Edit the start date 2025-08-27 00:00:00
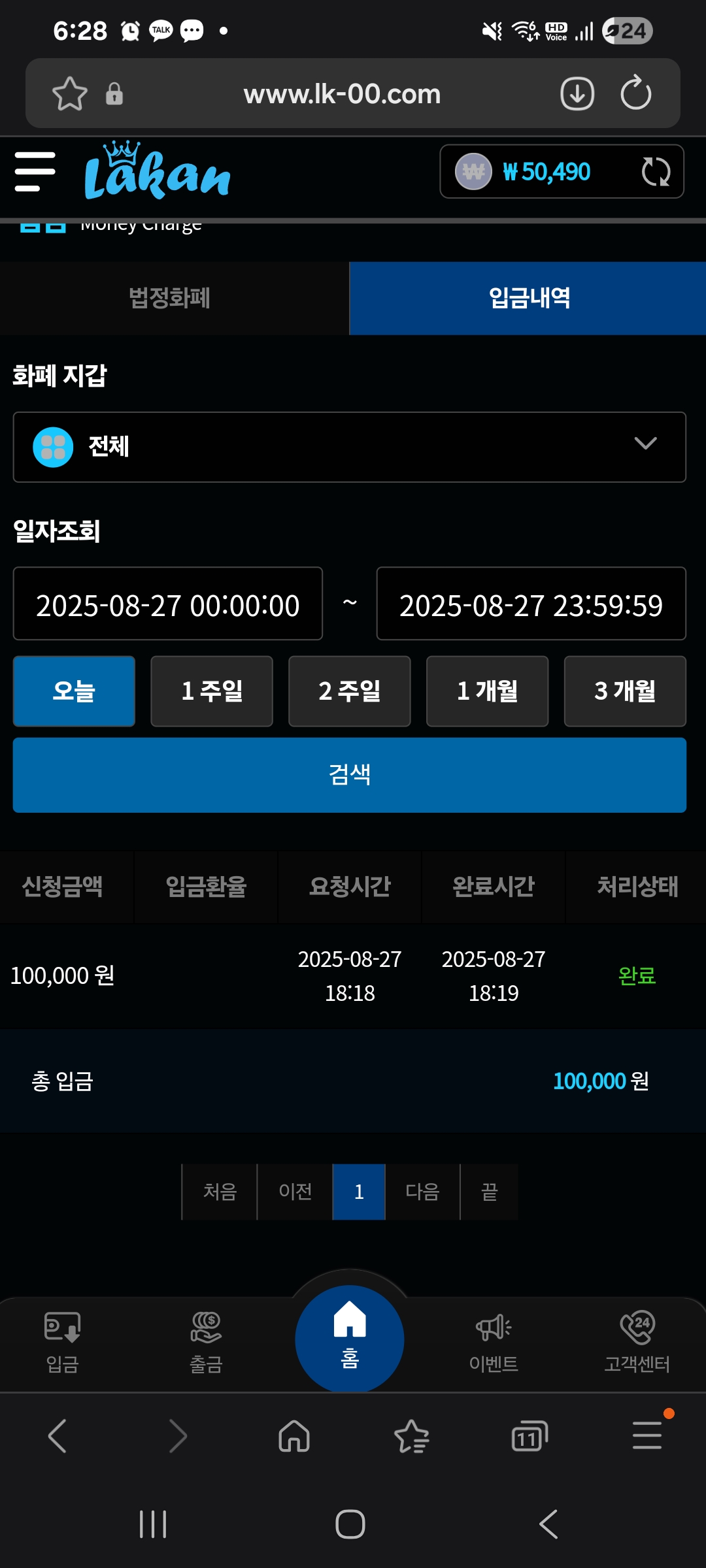The width and height of the screenshot is (706, 1568). coord(168,604)
